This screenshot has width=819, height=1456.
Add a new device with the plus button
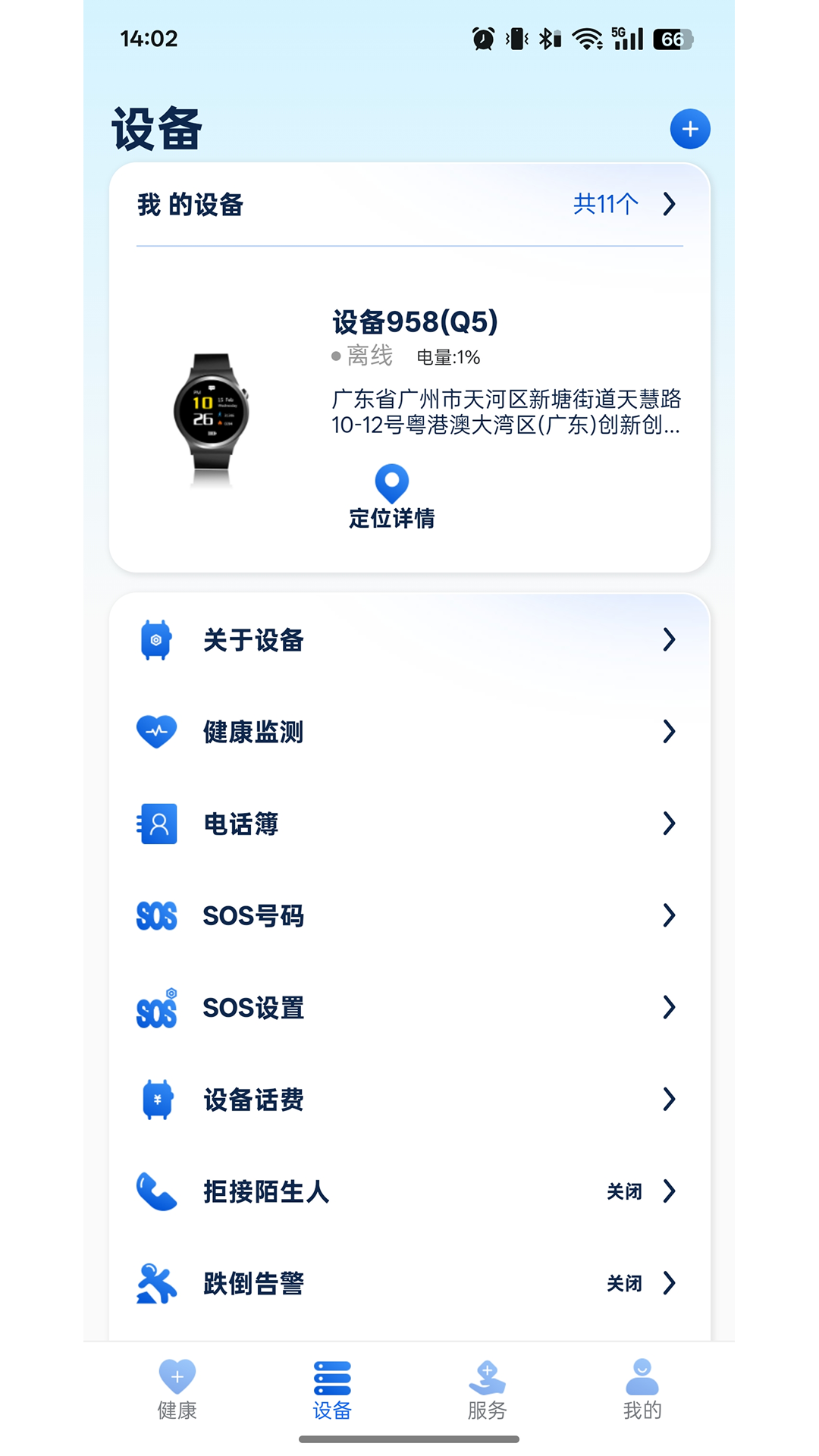tap(689, 129)
